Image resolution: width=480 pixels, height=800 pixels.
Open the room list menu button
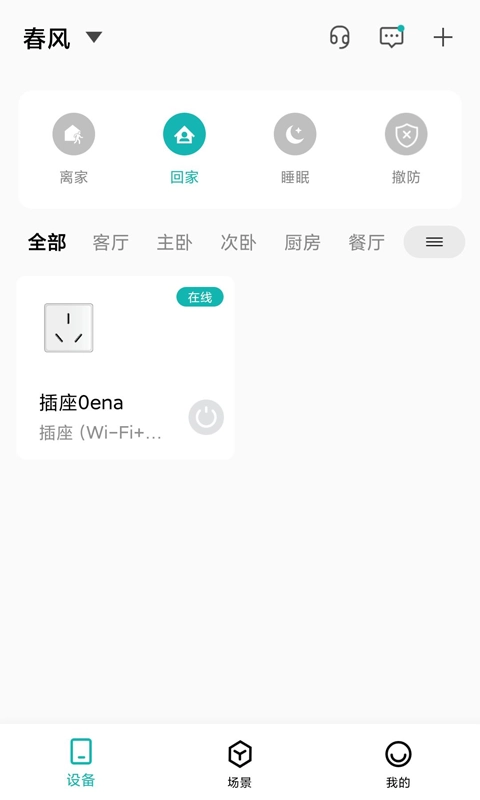tap(434, 242)
